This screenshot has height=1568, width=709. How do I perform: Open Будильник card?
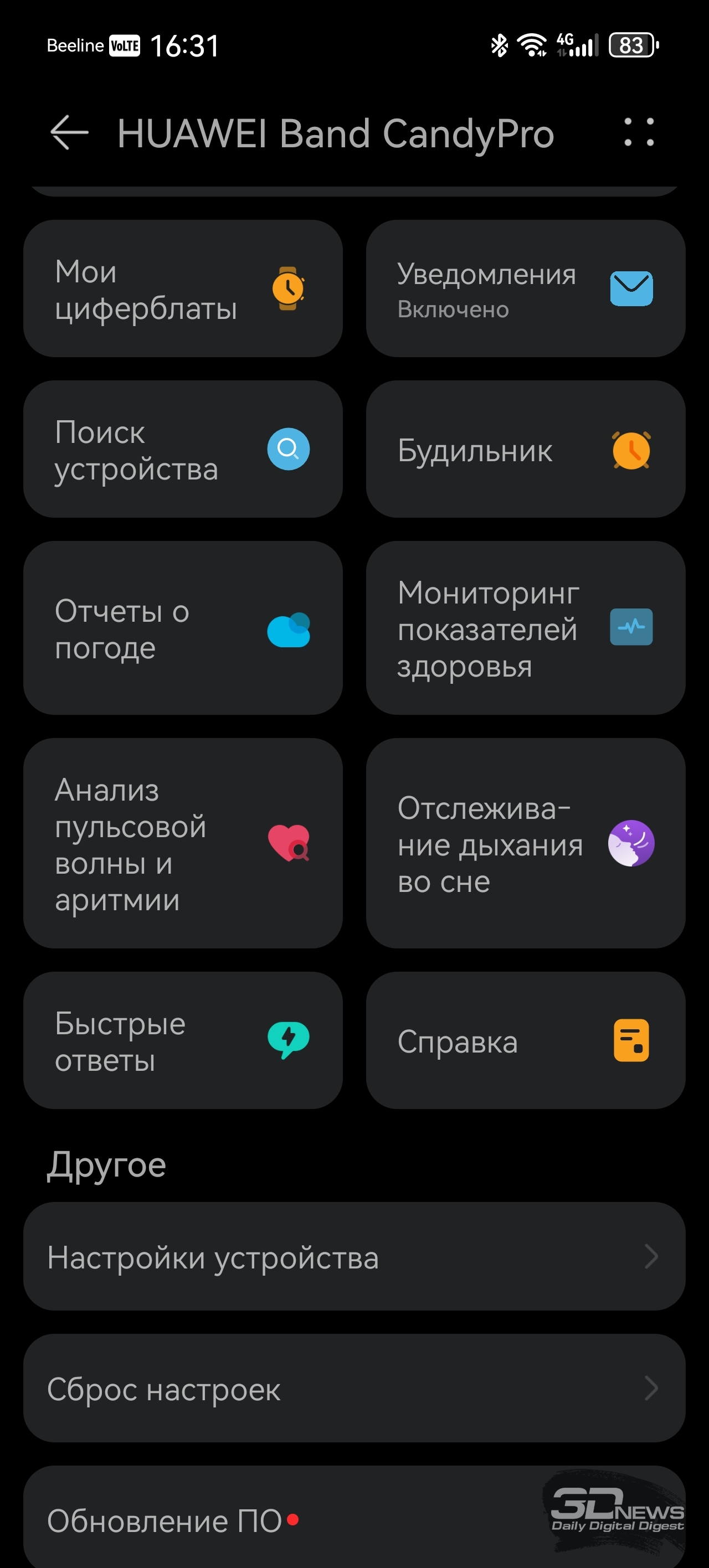525,449
